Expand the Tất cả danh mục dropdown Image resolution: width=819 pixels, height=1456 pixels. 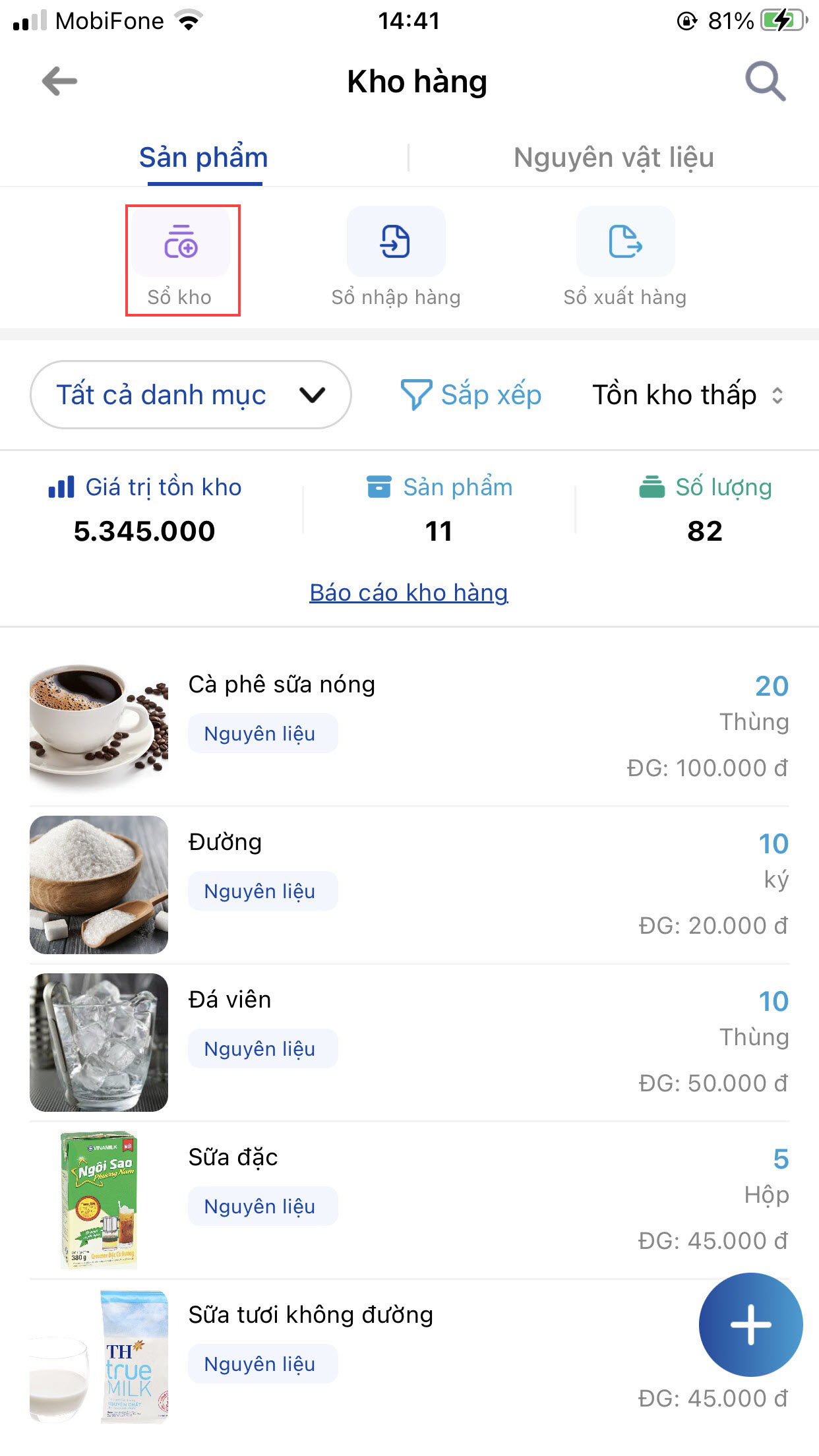point(191,395)
